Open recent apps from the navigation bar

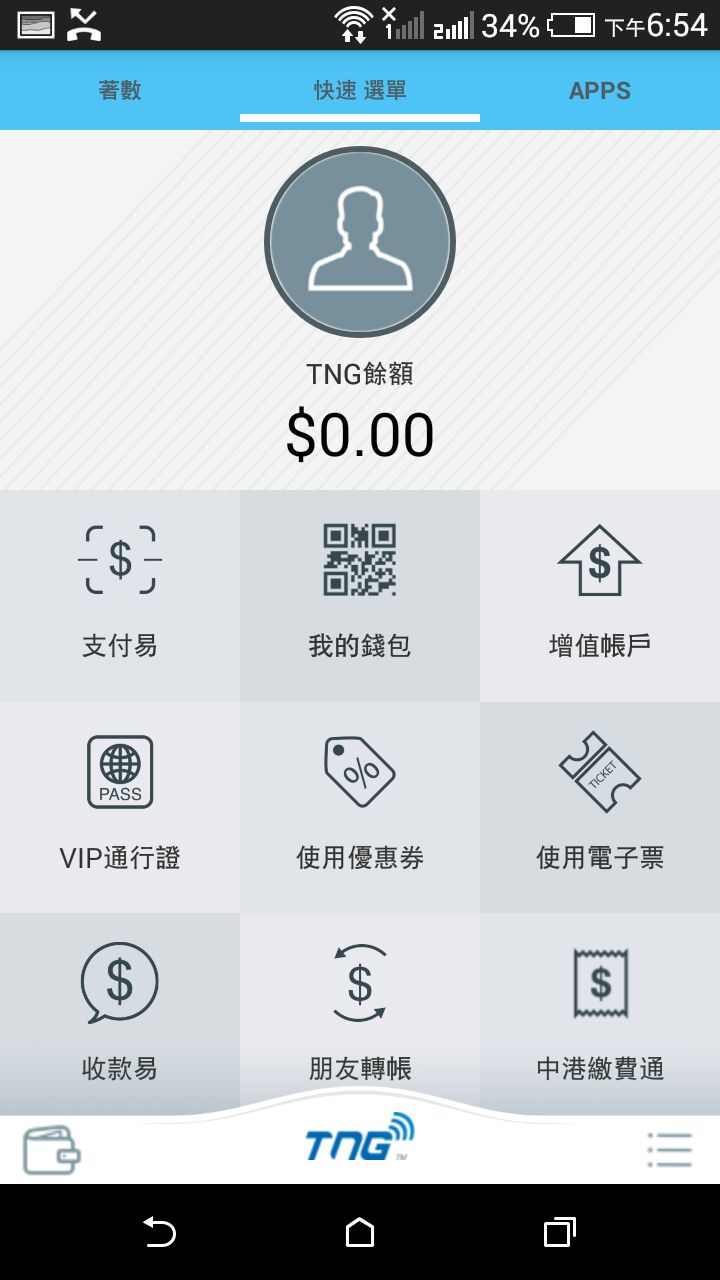coord(560,1232)
